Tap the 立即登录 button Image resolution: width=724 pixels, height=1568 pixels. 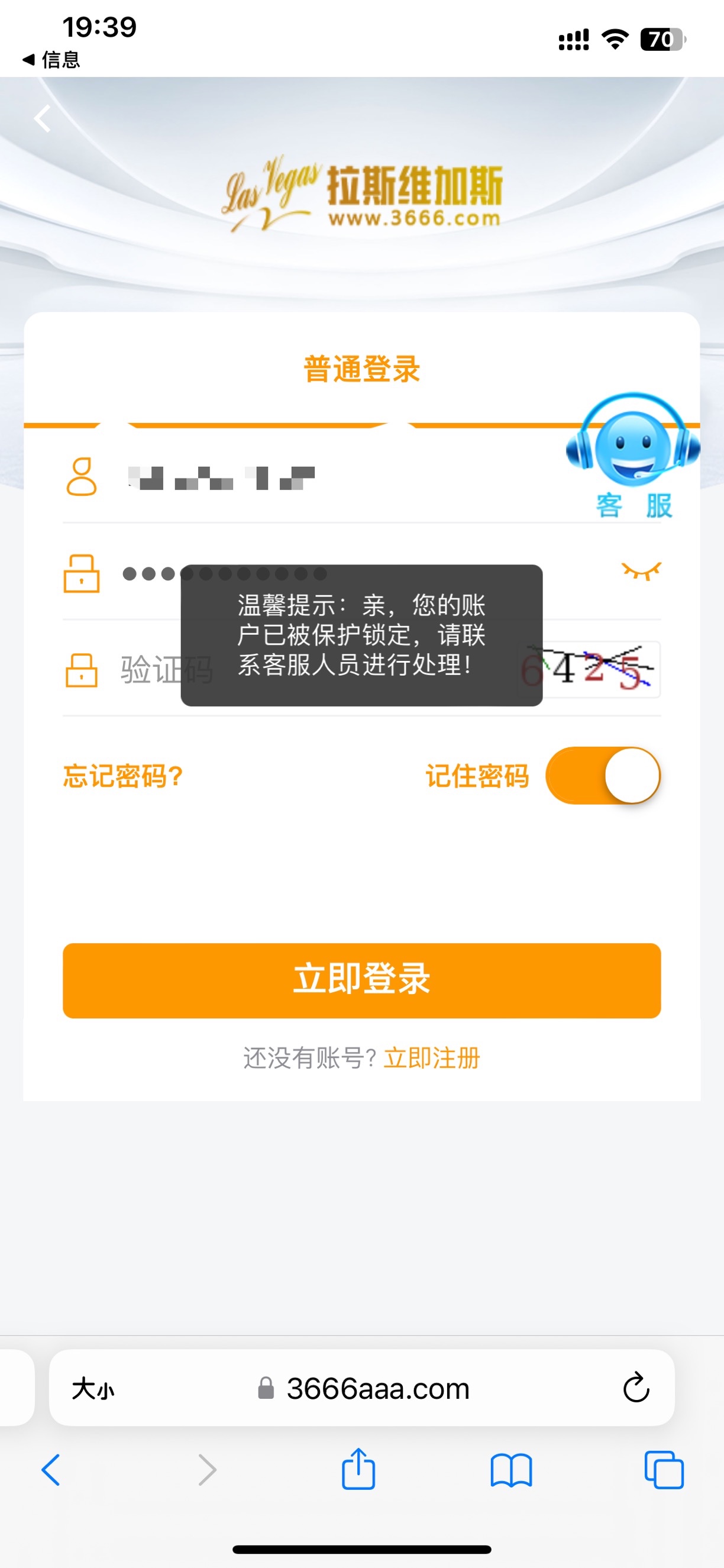click(x=361, y=980)
